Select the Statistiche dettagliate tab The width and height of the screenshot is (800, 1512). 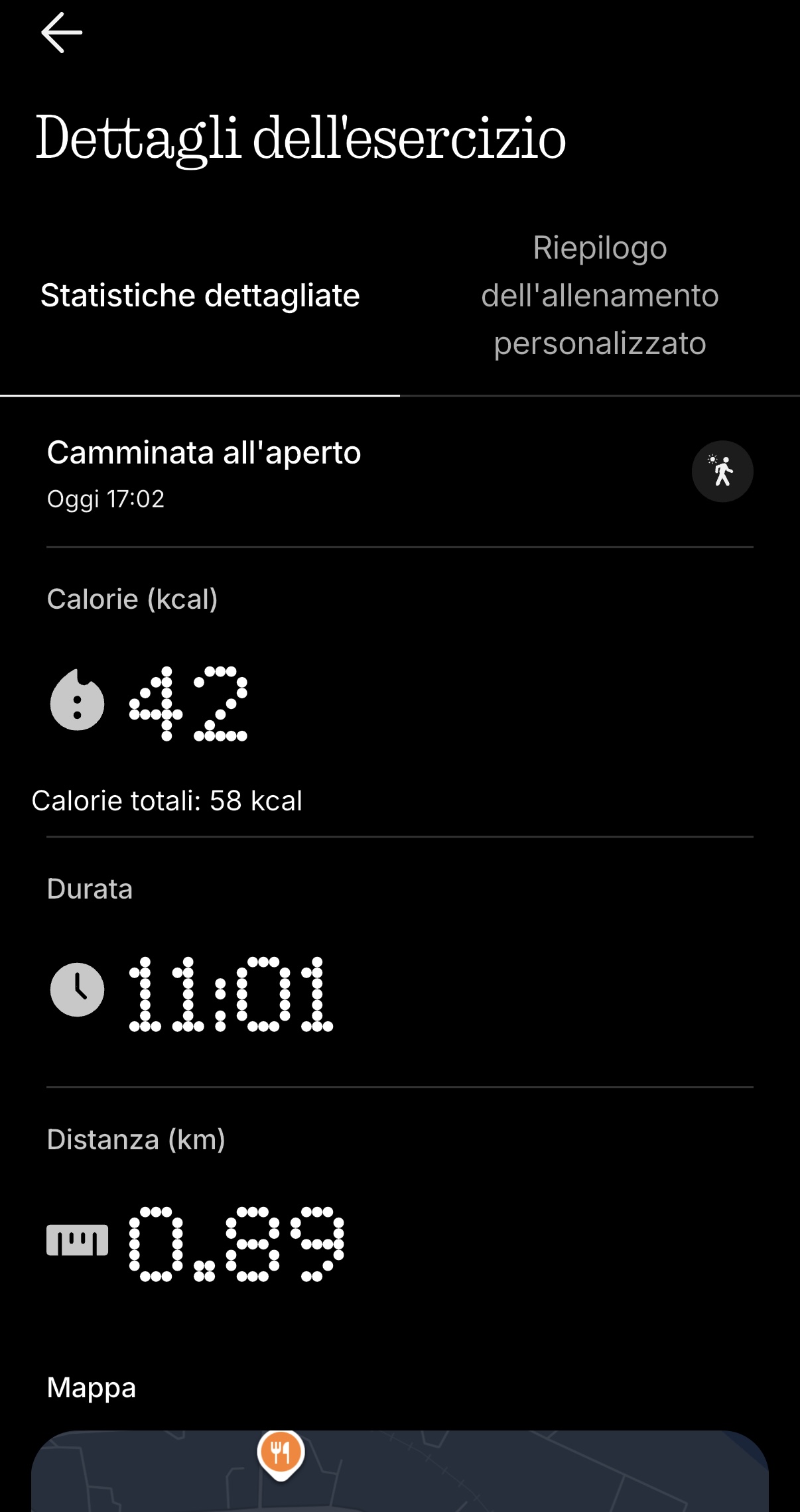click(x=200, y=296)
